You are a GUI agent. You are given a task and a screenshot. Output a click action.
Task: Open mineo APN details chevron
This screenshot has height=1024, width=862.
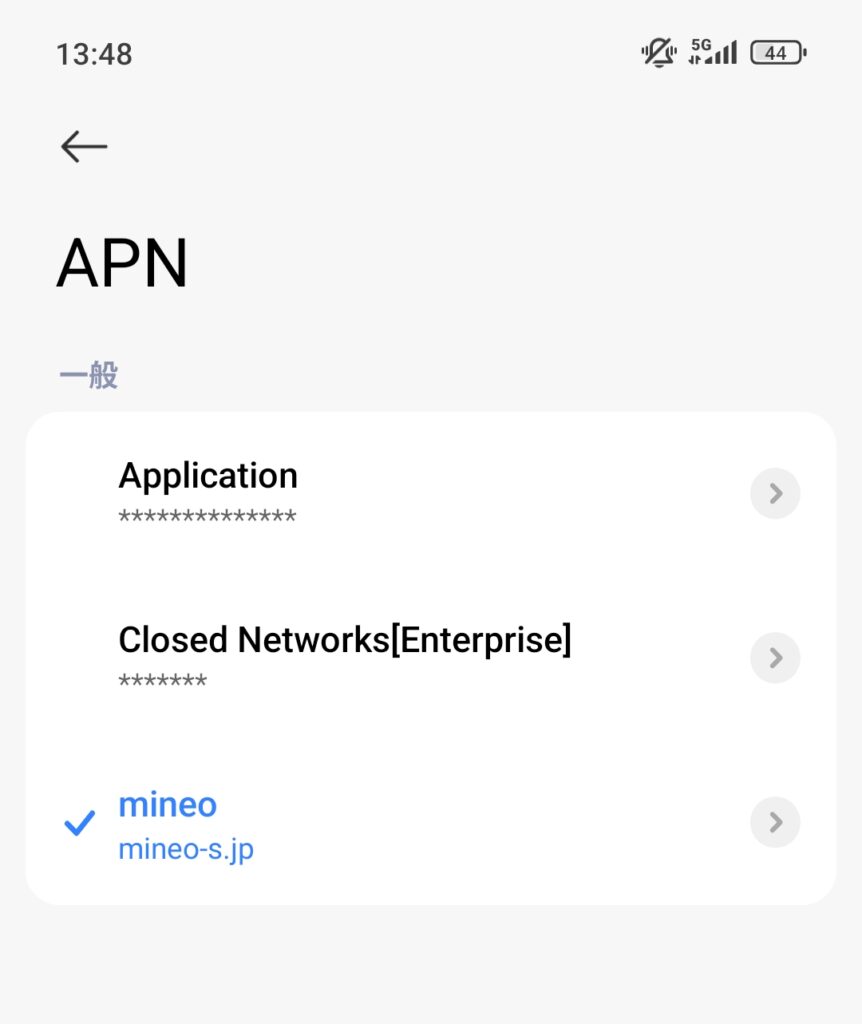(775, 822)
